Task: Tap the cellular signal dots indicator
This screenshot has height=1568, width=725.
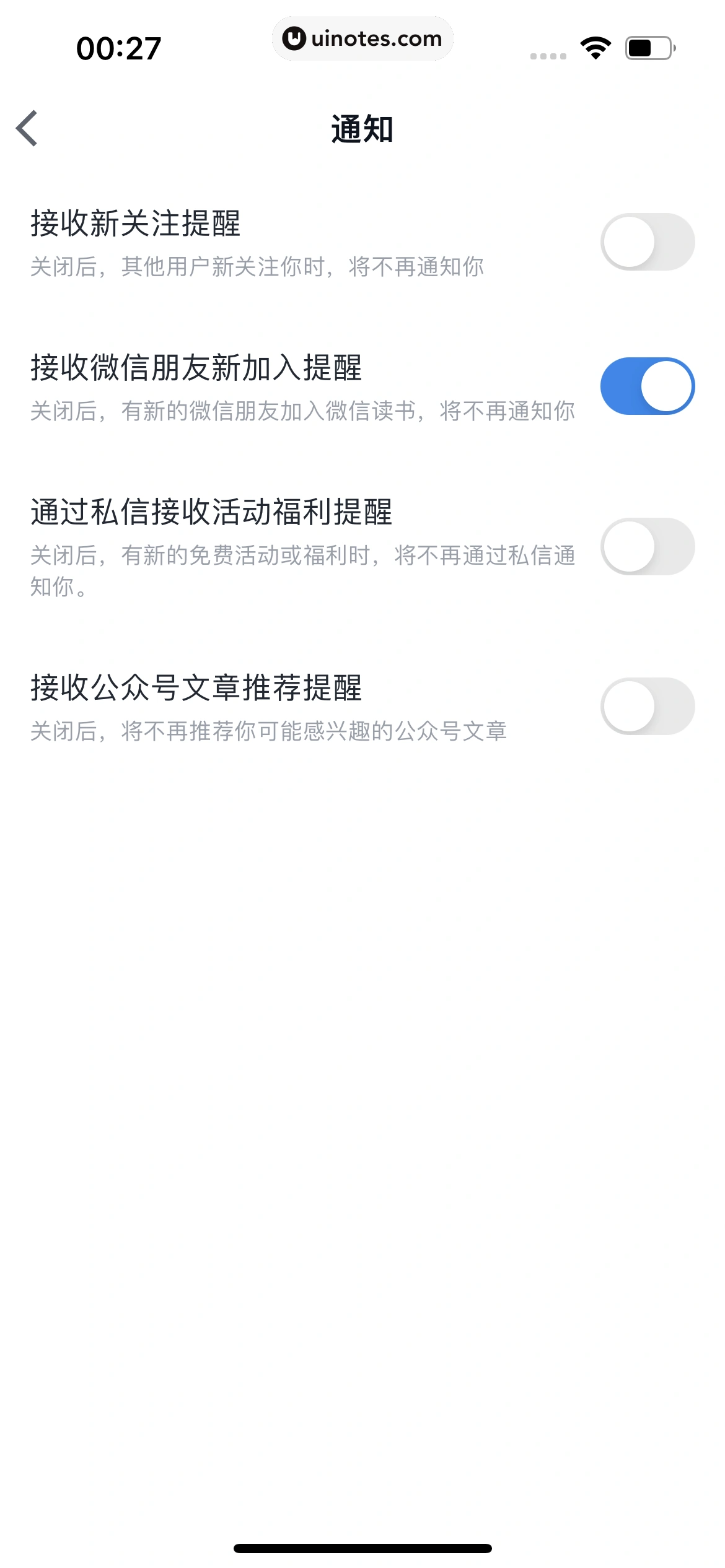Action: click(x=548, y=54)
